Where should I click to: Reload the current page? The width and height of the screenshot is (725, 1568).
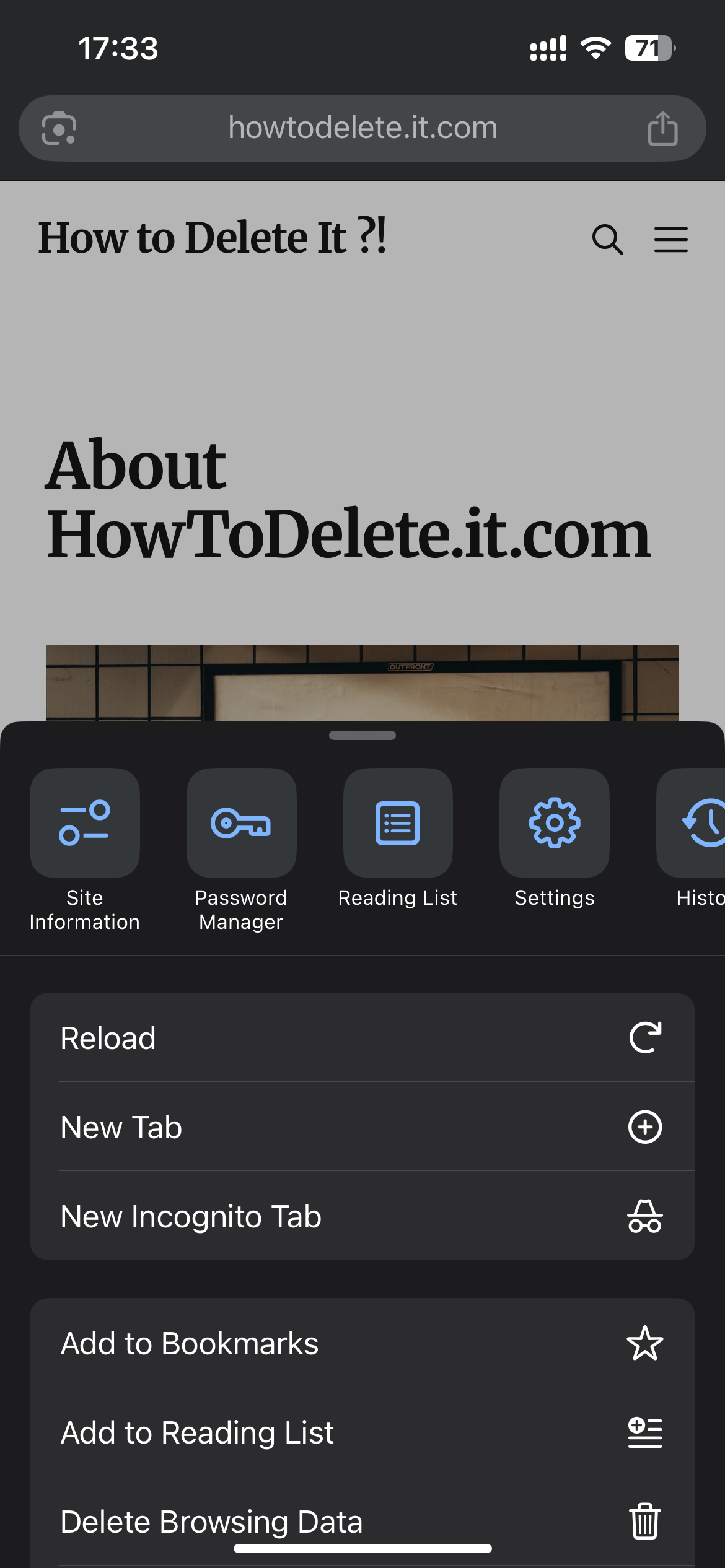coord(362,1038)
